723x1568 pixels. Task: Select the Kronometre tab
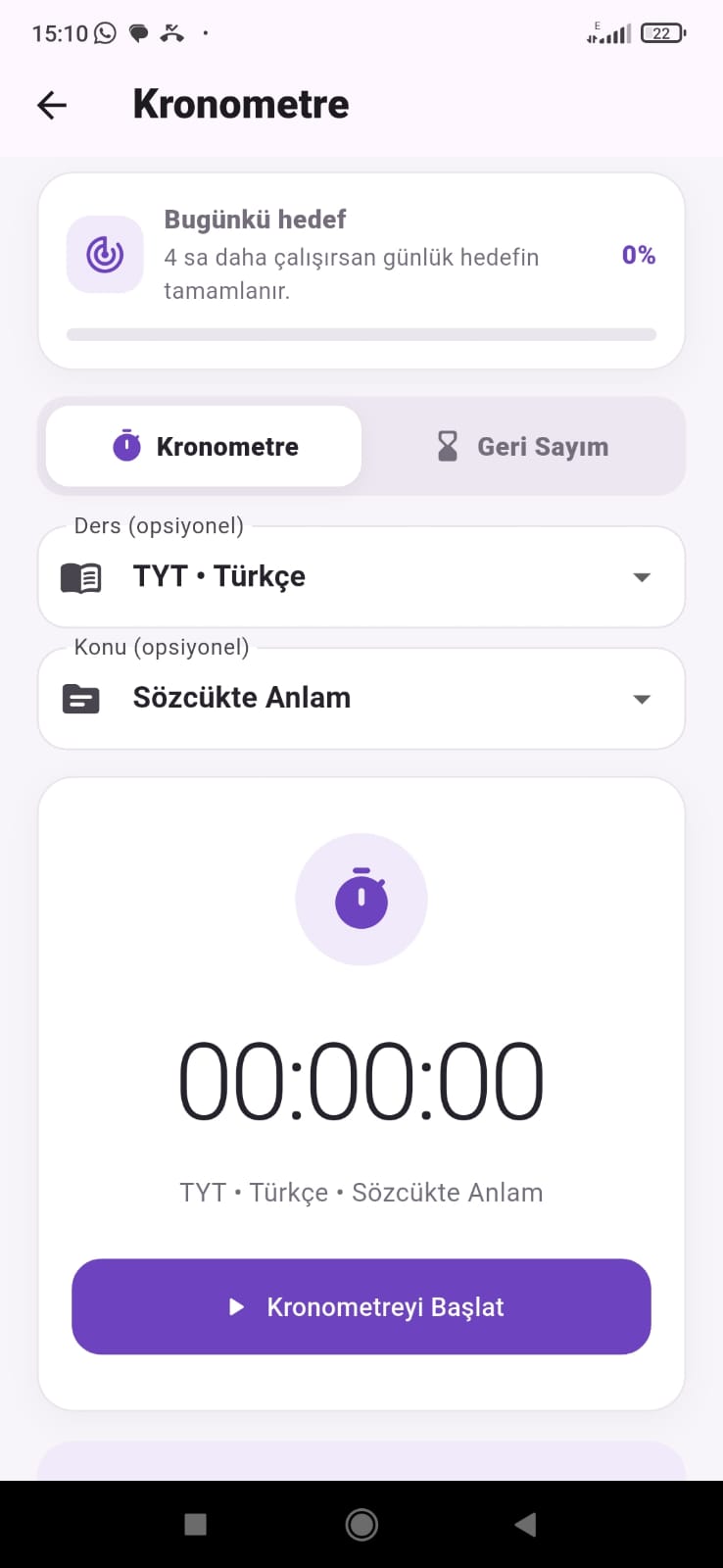[x=204, y=447]
